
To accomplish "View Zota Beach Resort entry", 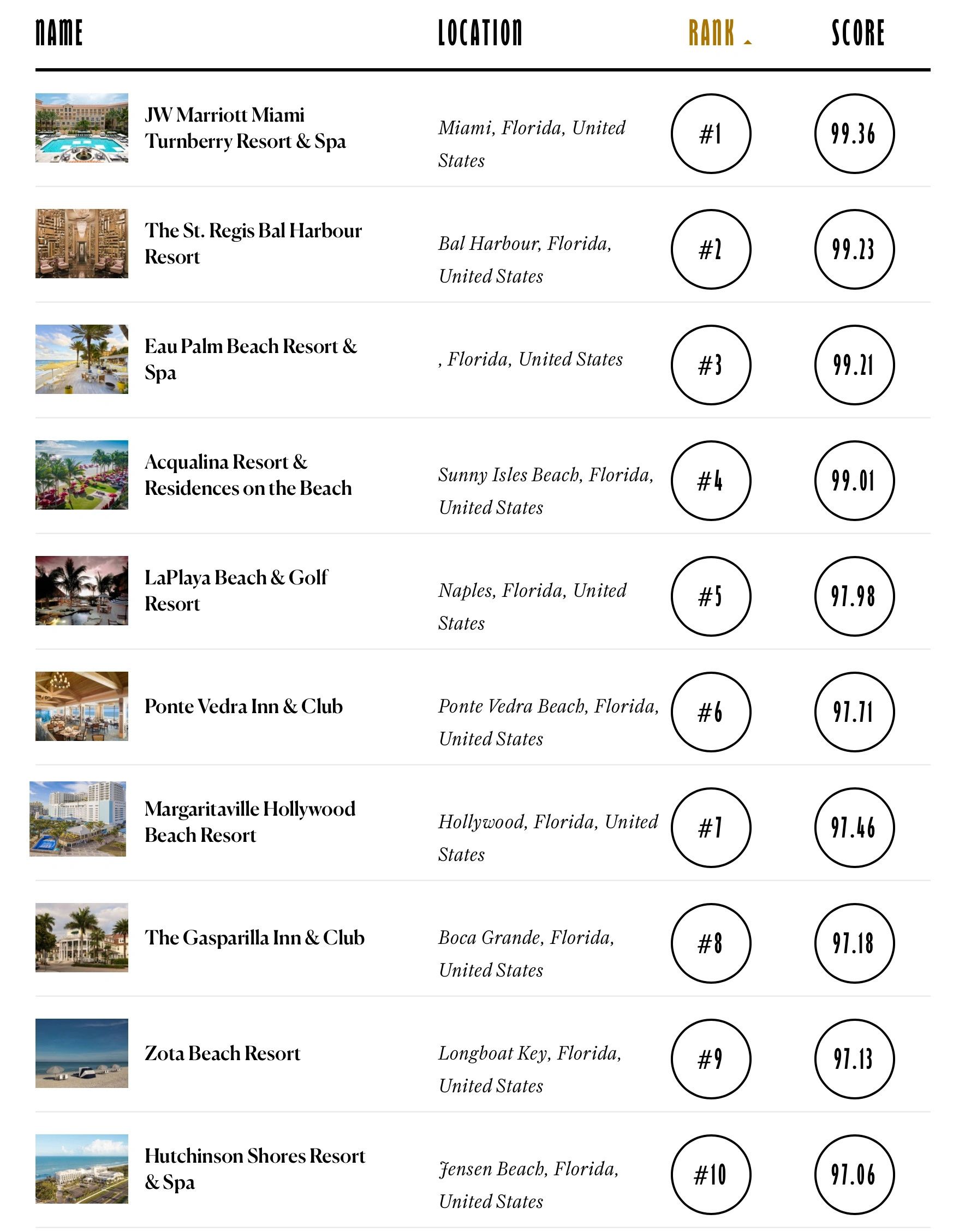I will point(222,1053).
